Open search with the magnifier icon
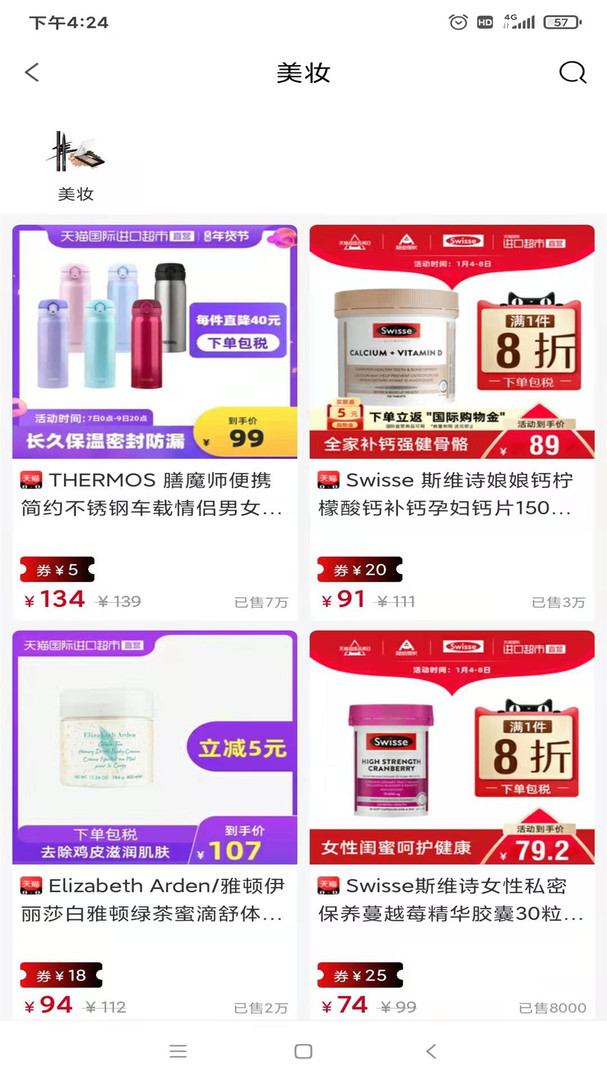The width and height of the screenshot is (607, 1080). (572, 72)
